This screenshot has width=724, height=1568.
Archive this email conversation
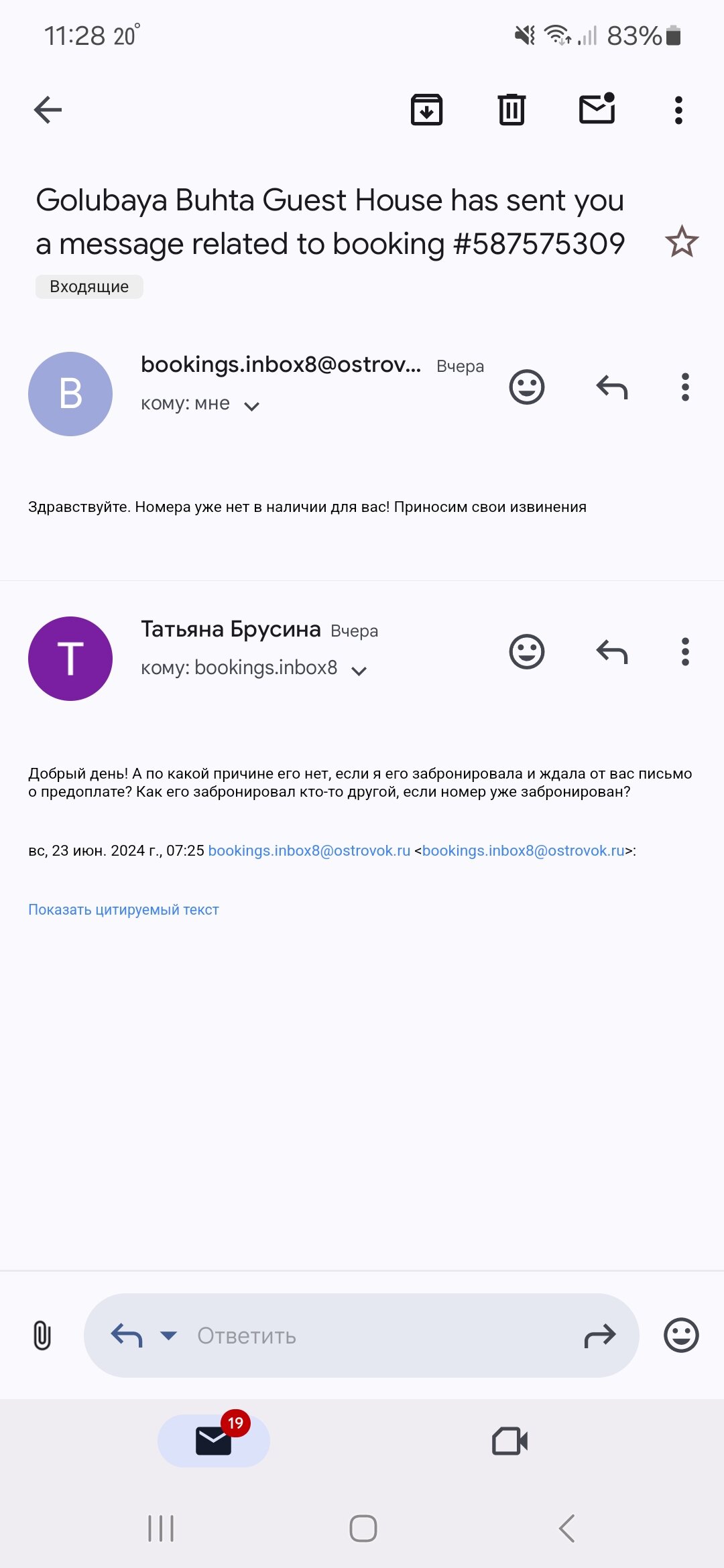[426, 110]
